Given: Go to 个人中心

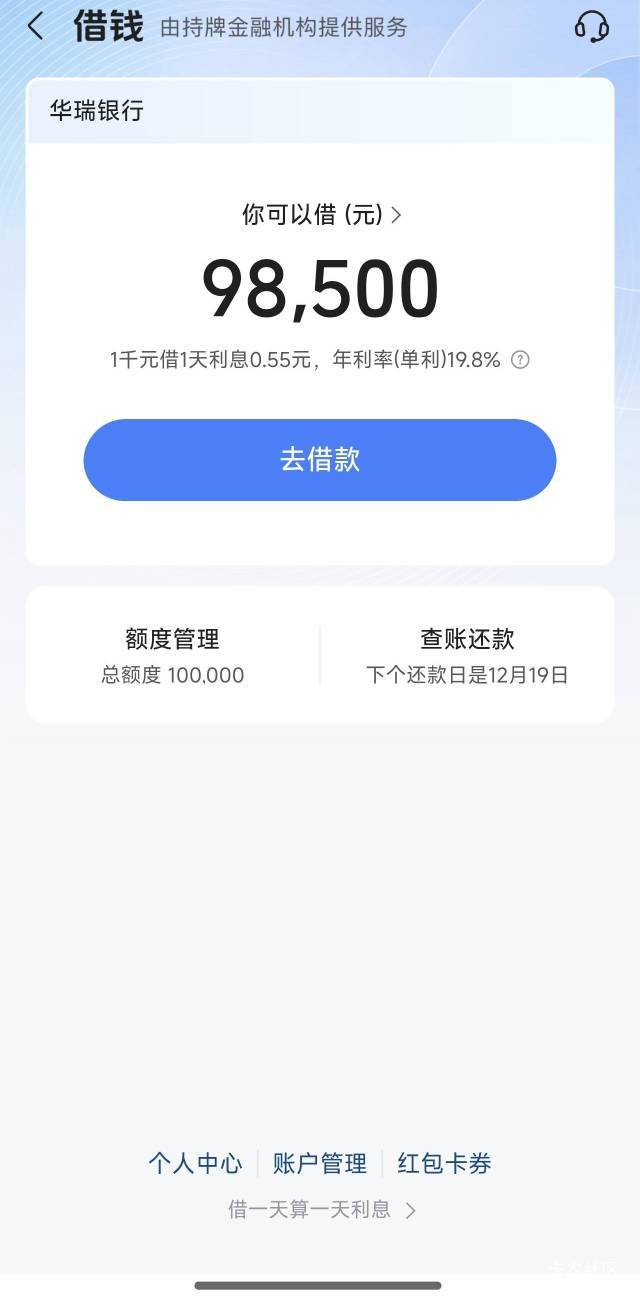Looking at the screenshot, I should point(195,1163).
